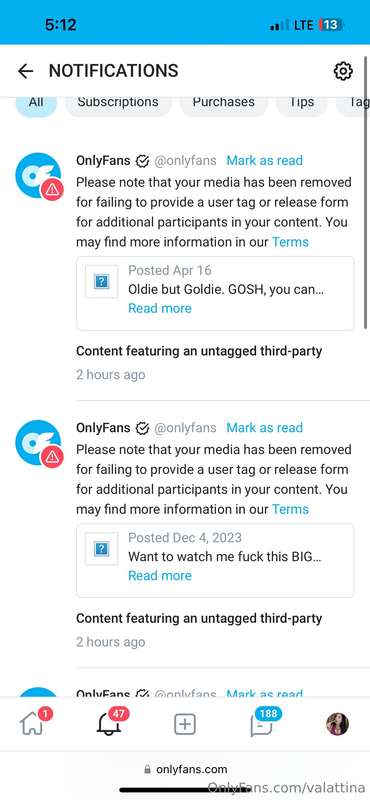Read more of the Dec 4, 2023 post
Image resolution: width=370 pixels, height=800 pixels.
(160, 576)
